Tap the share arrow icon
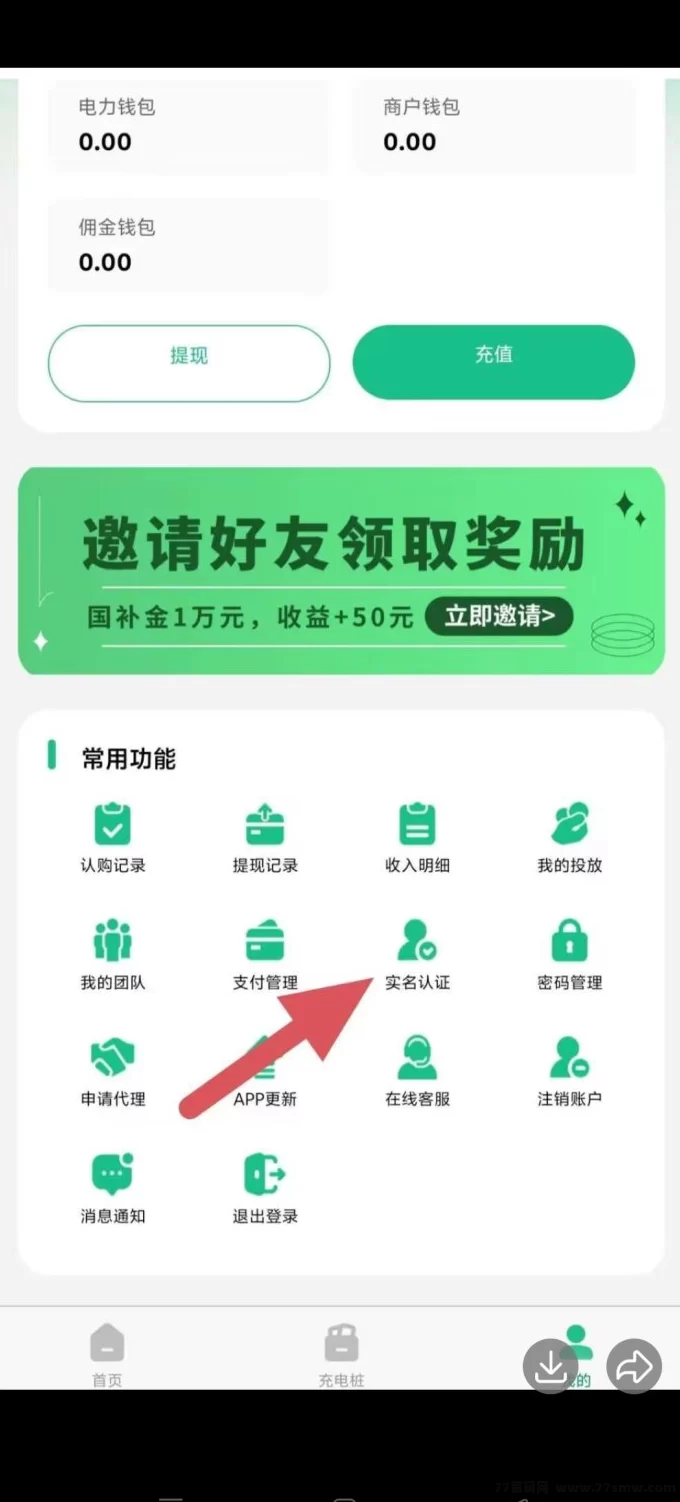 pyautogui.click(x=634, y=1366)
